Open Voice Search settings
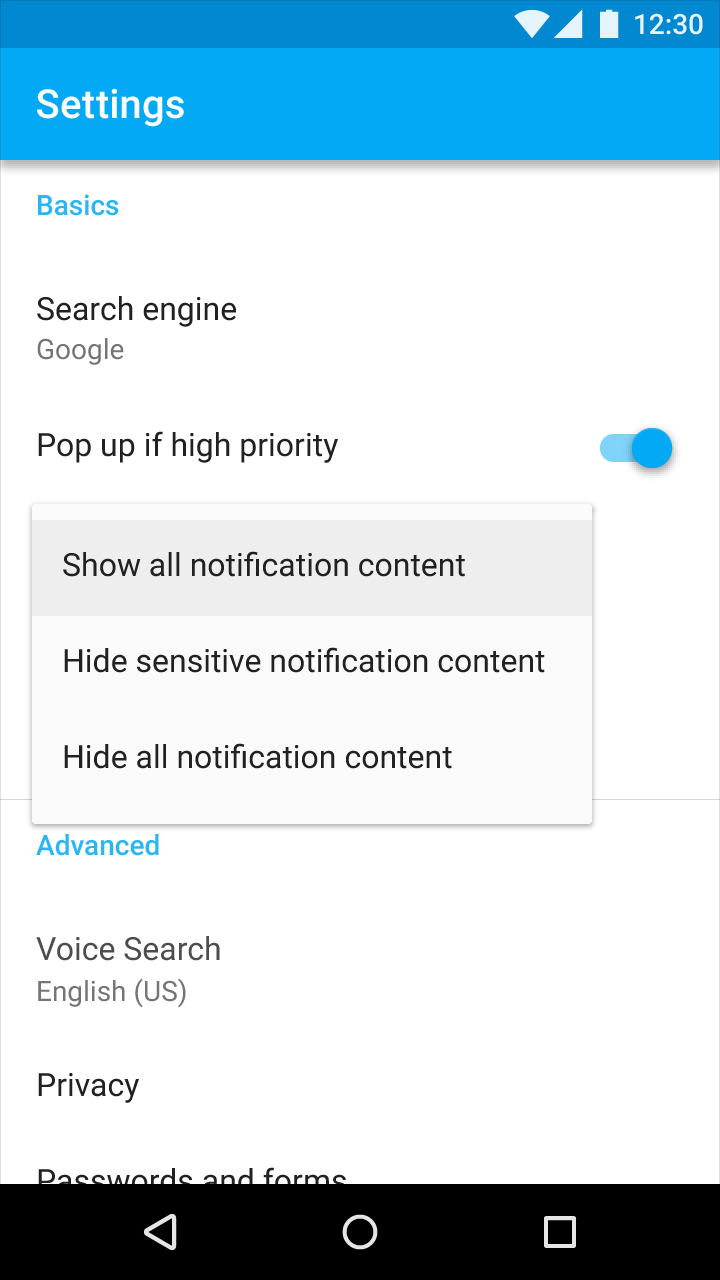720x1280 pixels. [x=360, y=969]
